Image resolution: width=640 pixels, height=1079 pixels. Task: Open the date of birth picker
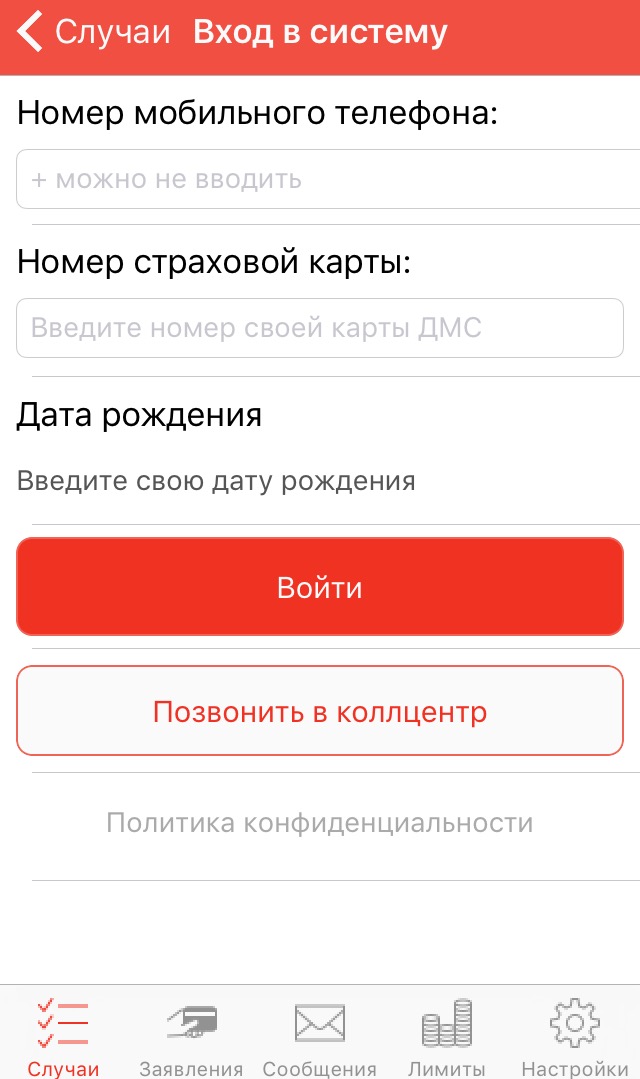click(x=216, y=481)
